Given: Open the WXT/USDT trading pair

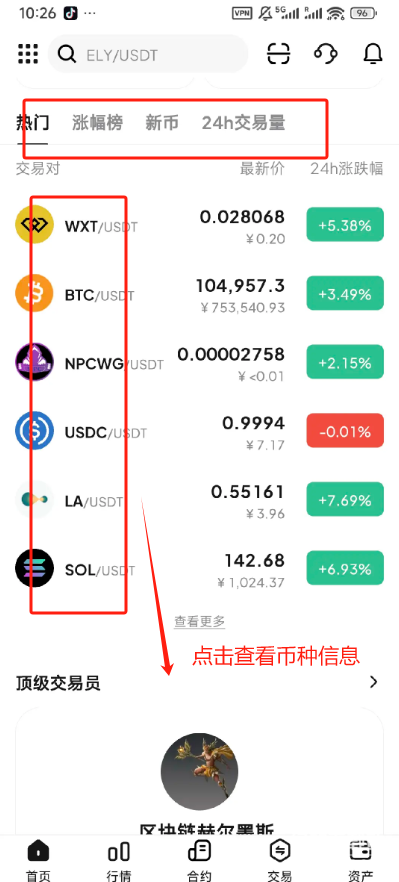Looking at the screenshot, I should (x=199, y=226).
